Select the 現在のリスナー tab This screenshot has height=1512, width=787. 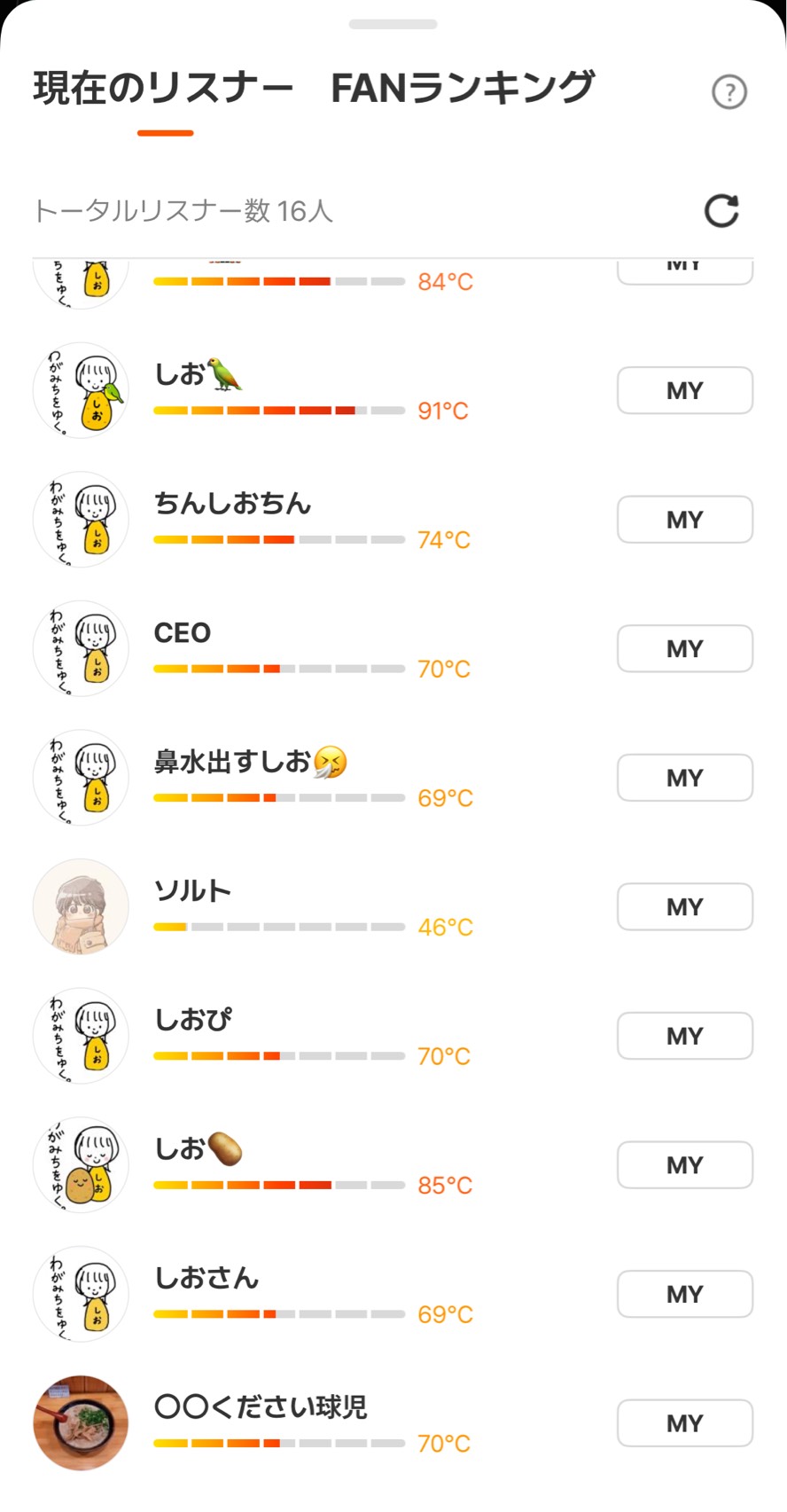point(164,89)
